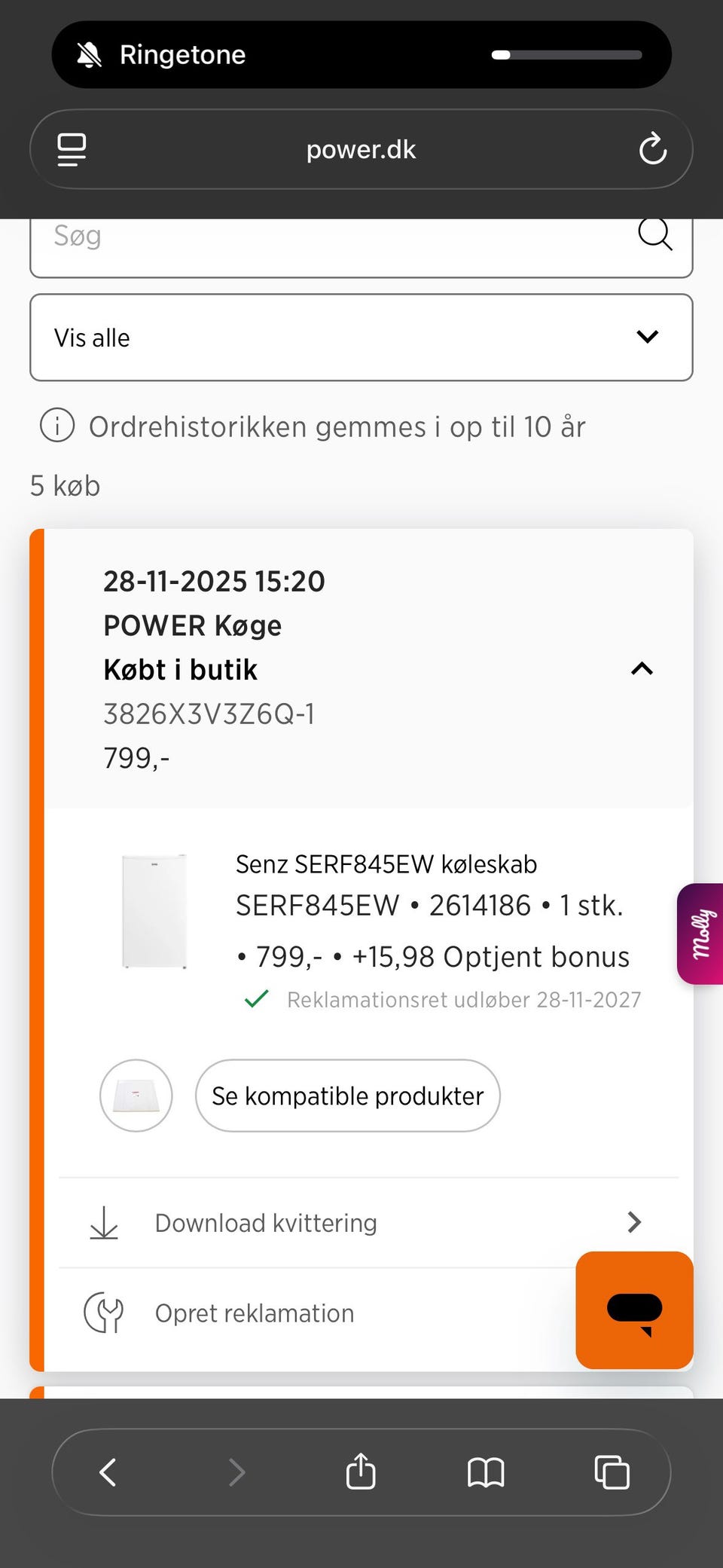This screenshot has width=723, height=1568.
Task: Open Safari page display options icon
Action: tap(72, 149)
